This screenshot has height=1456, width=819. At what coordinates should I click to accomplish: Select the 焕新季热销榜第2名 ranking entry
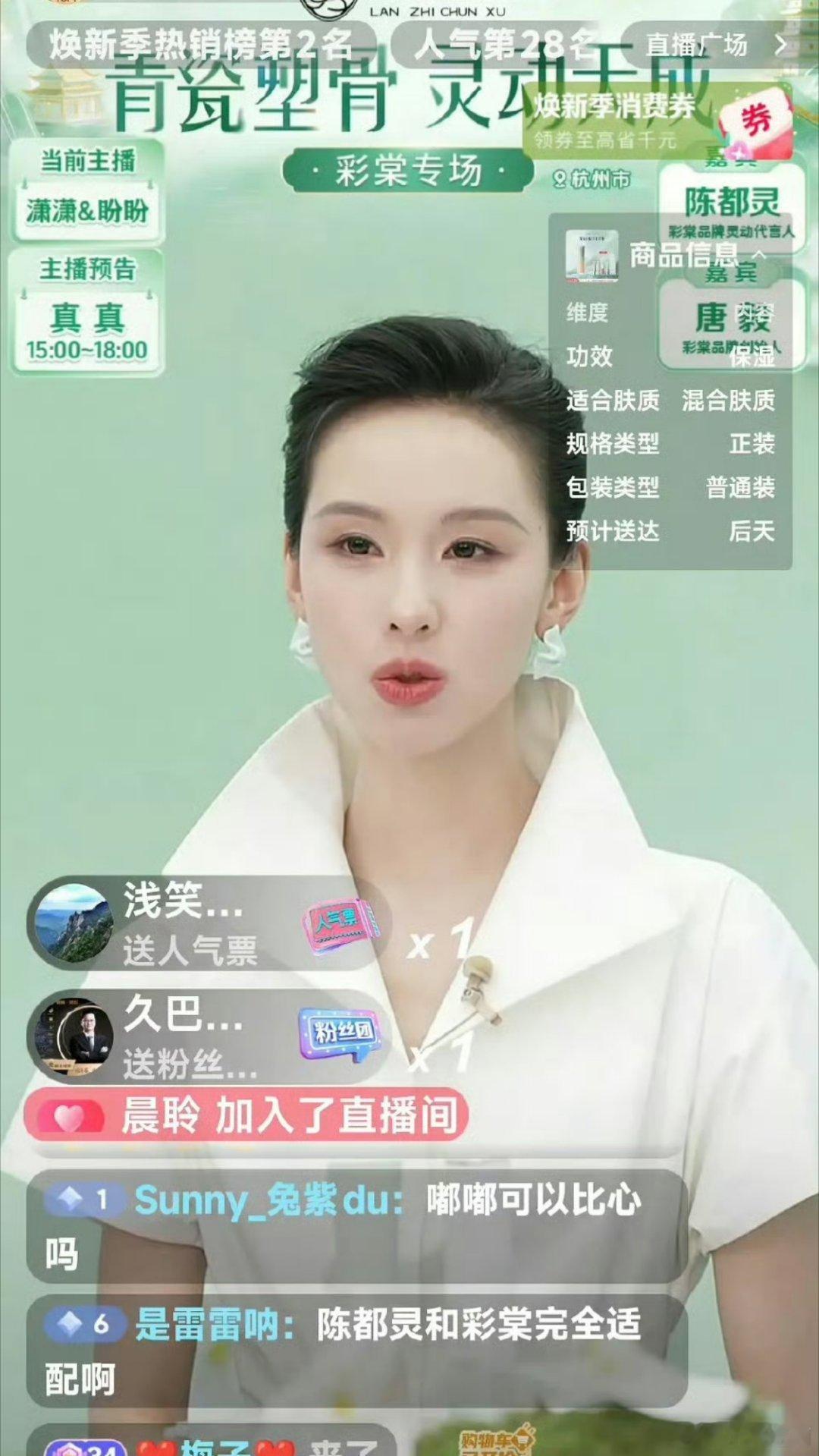coord(201,44)
